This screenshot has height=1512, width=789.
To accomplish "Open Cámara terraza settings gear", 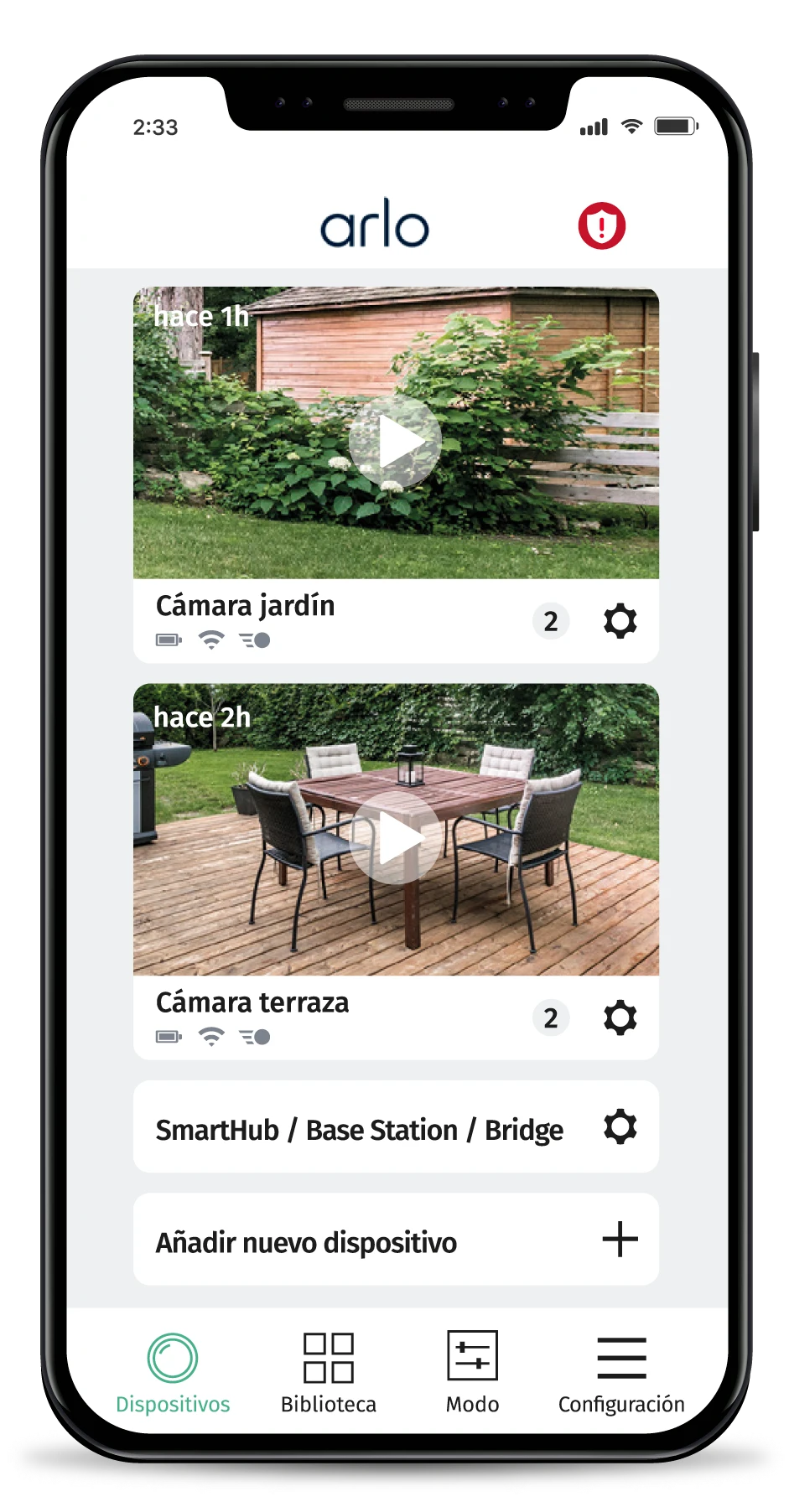I will (x=620, y=1017).
